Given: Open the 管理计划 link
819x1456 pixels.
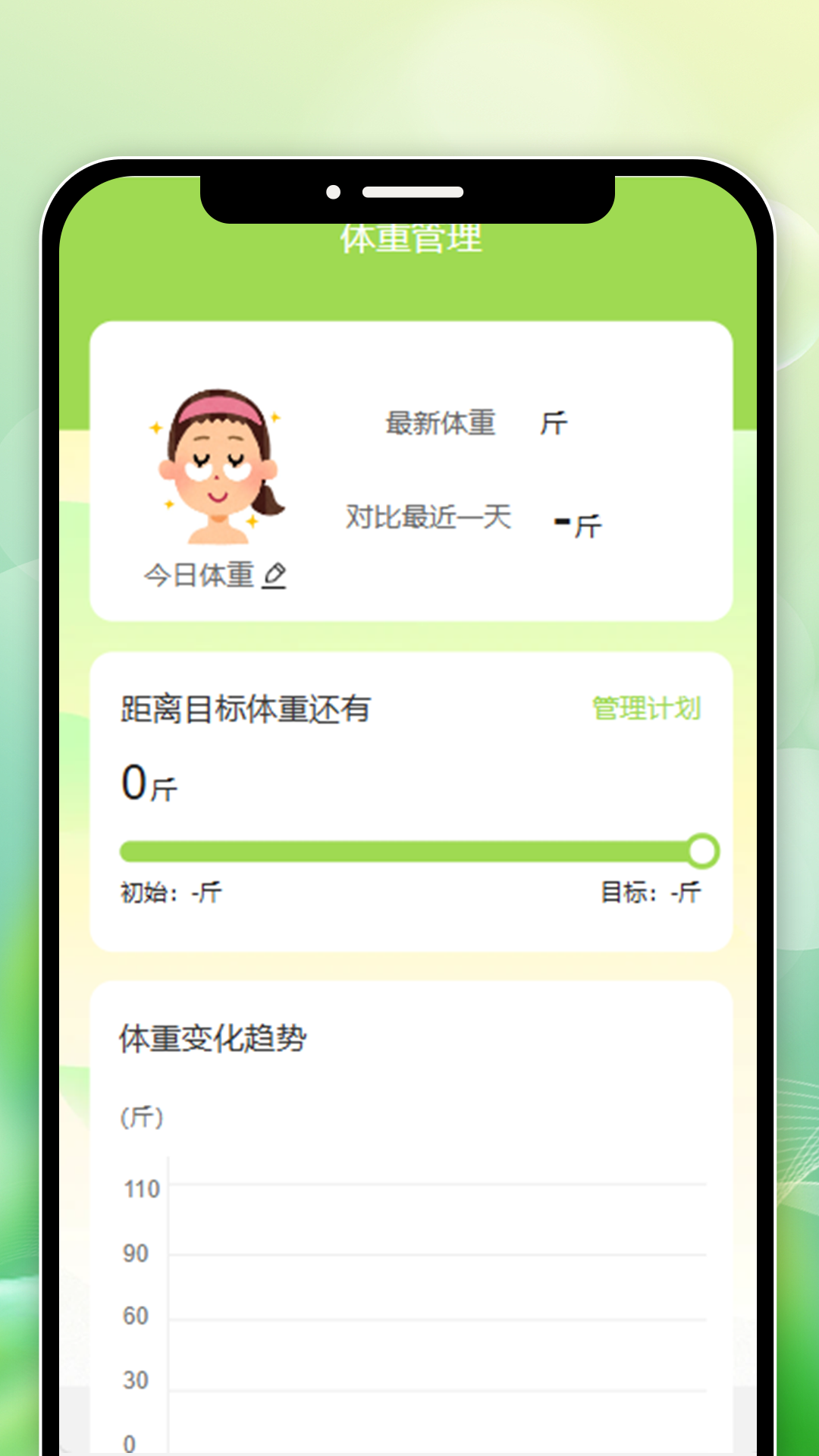Looking at the screenshot, I should click(x=645, y=706).
